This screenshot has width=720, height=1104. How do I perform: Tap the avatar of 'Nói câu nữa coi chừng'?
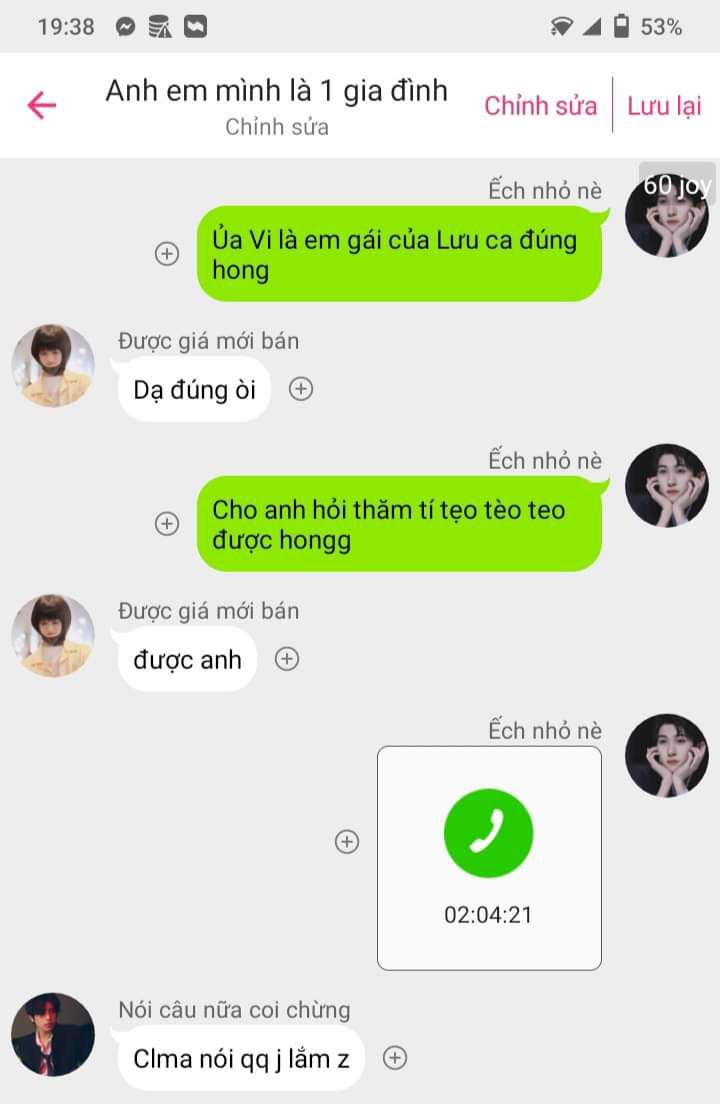click(52, 1034)
